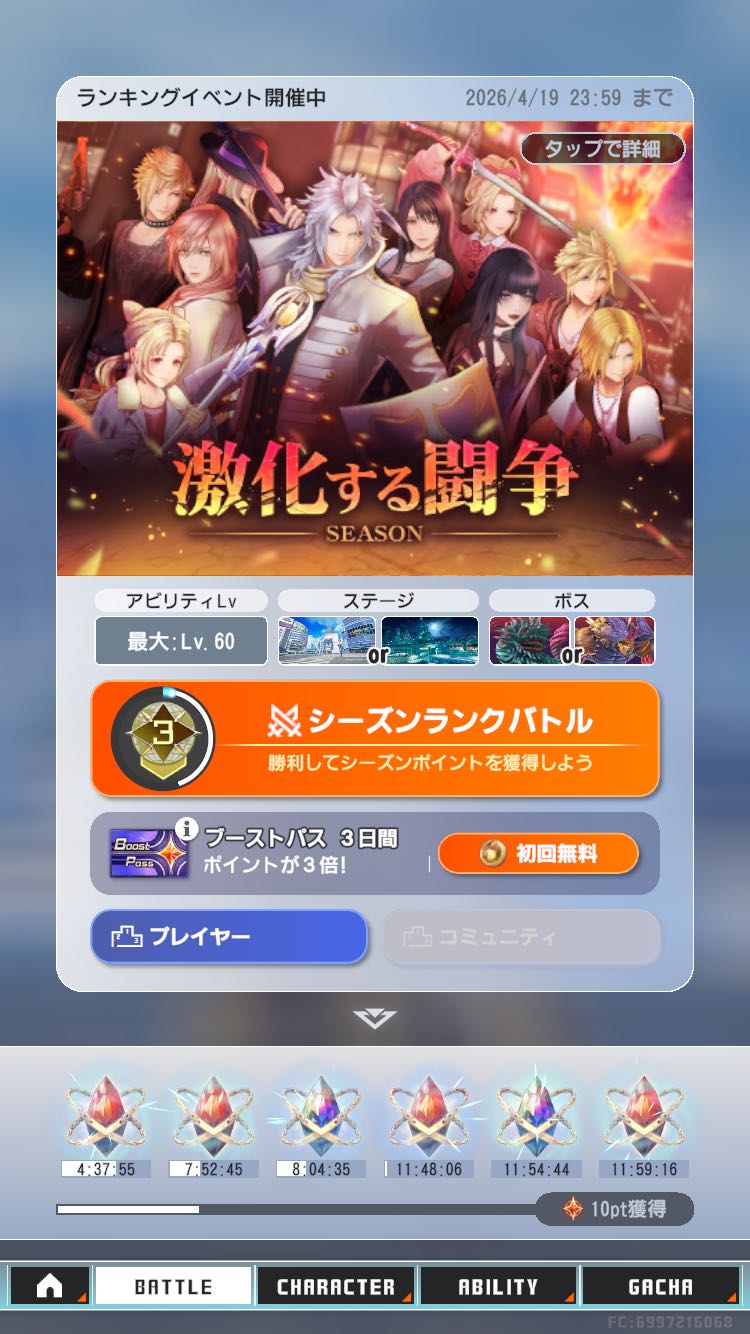
Task: Claim the 初回無料 boost pass
Action: pos(538,854)
